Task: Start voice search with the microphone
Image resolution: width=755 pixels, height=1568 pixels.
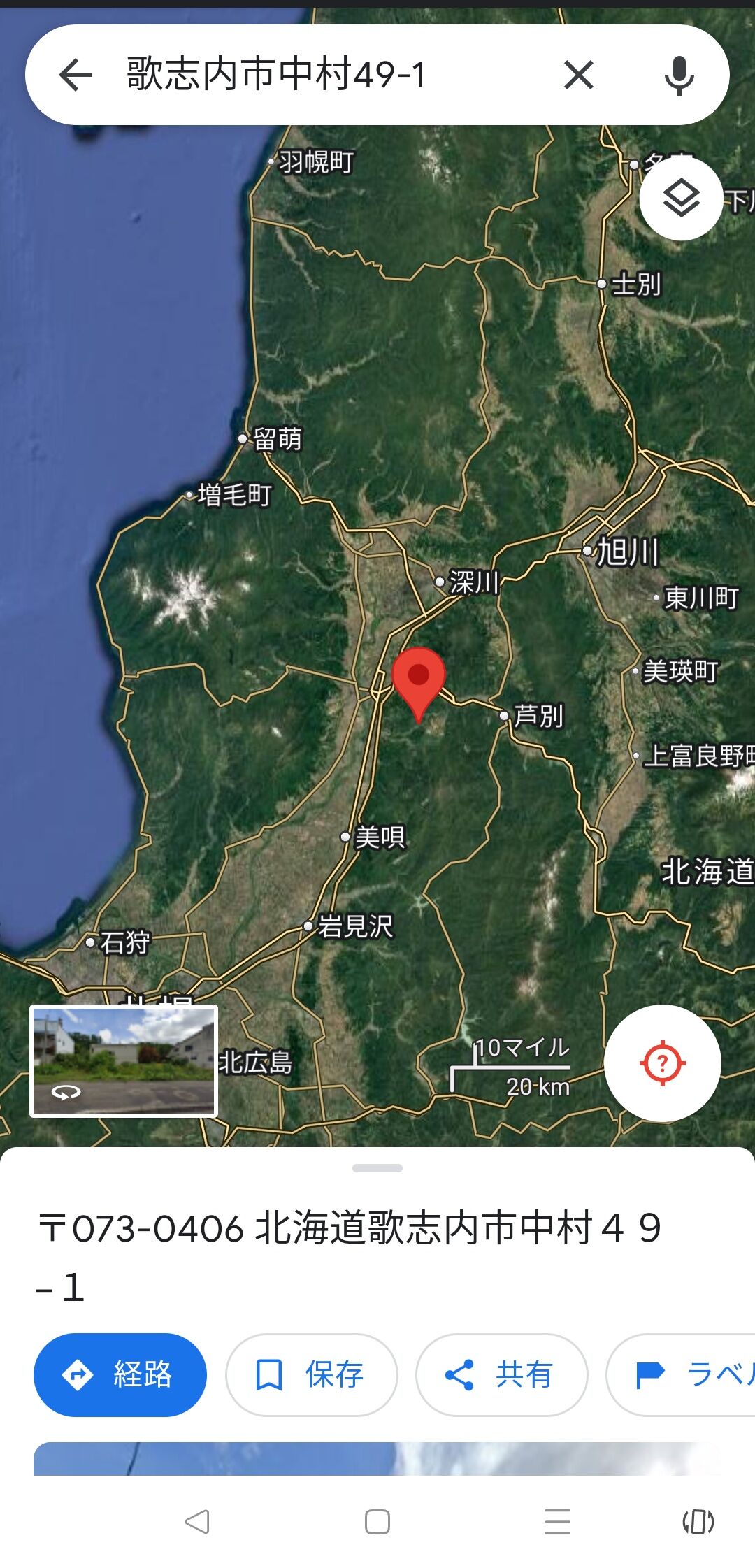Action: coord(678,75)
